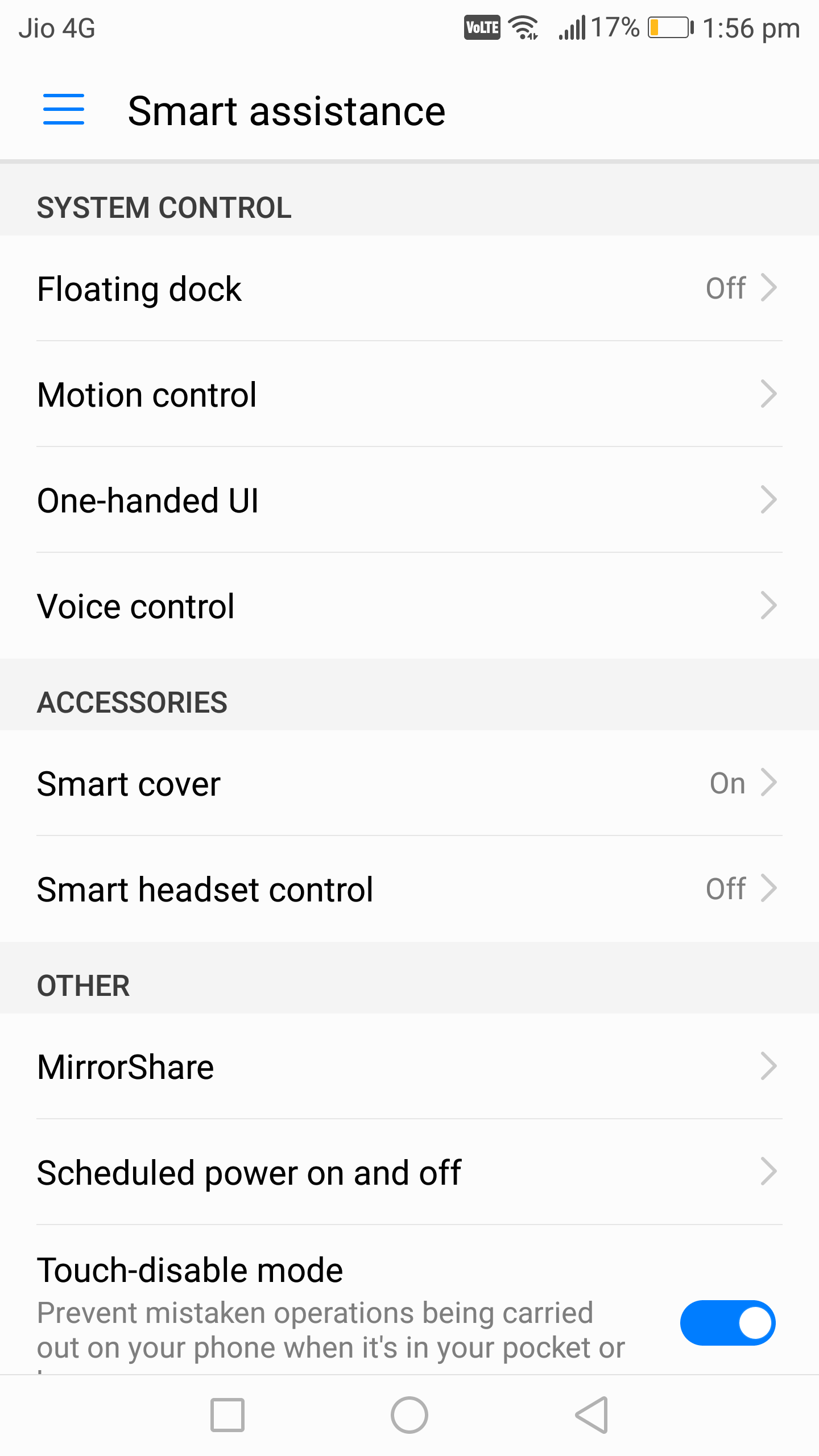Viewport: 819px width, 1456px height.
Task: Open Motion control settings
Action: (408, 394)
